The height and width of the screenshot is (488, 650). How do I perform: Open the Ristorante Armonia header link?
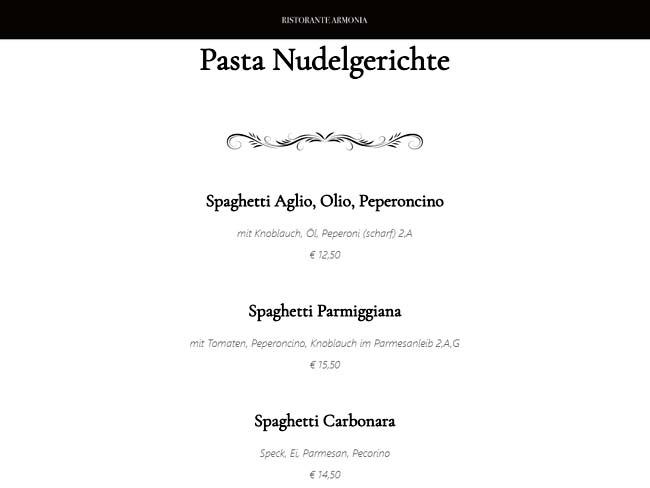pyautogui.click(x=324, y=20)
